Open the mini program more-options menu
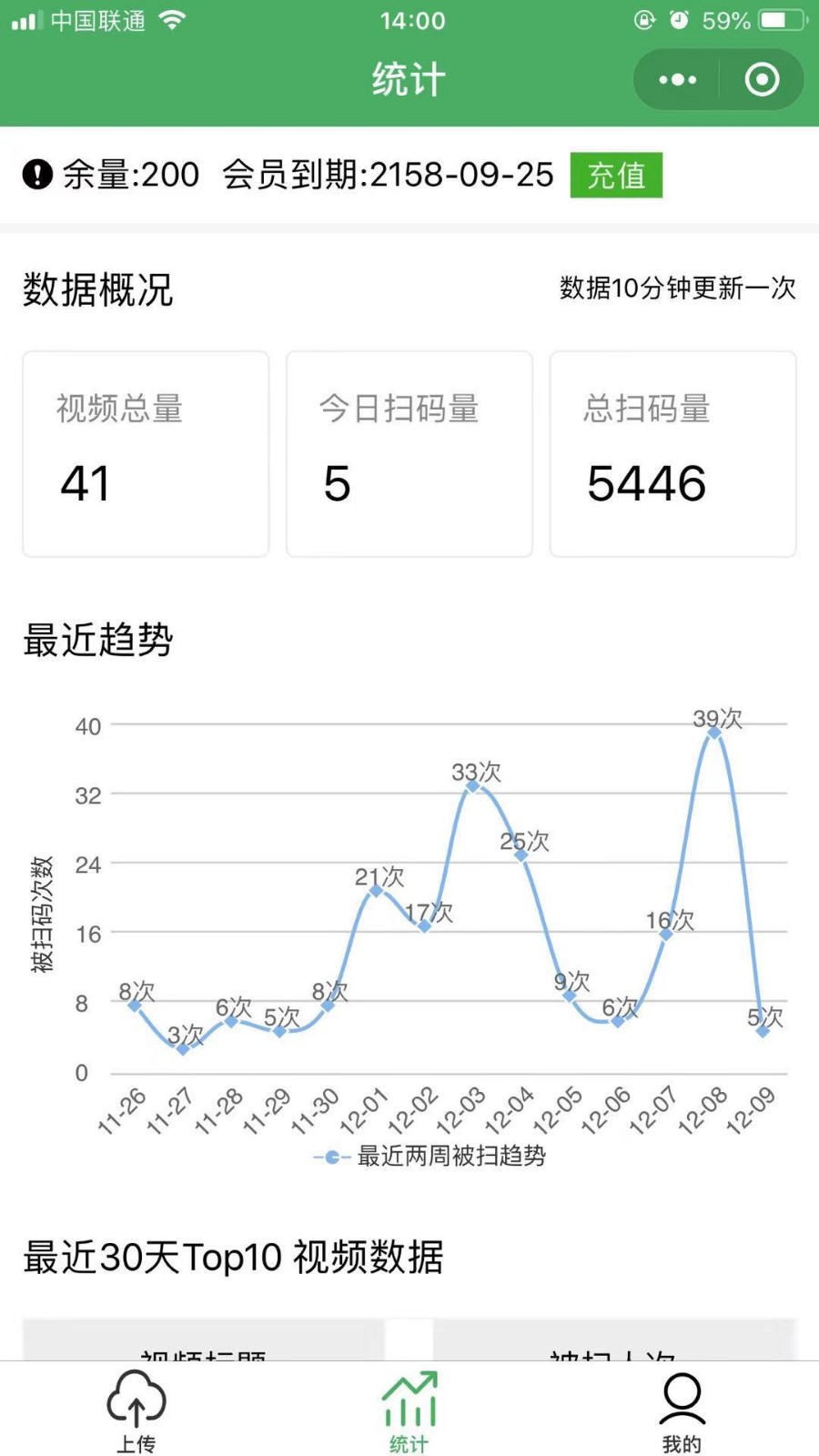The width and height of the screenshot is (819, 1456). click(678, 80)
